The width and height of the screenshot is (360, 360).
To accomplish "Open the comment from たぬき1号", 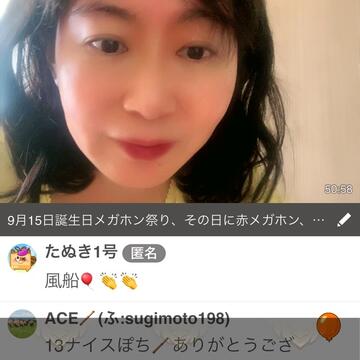I will (180, 269).
